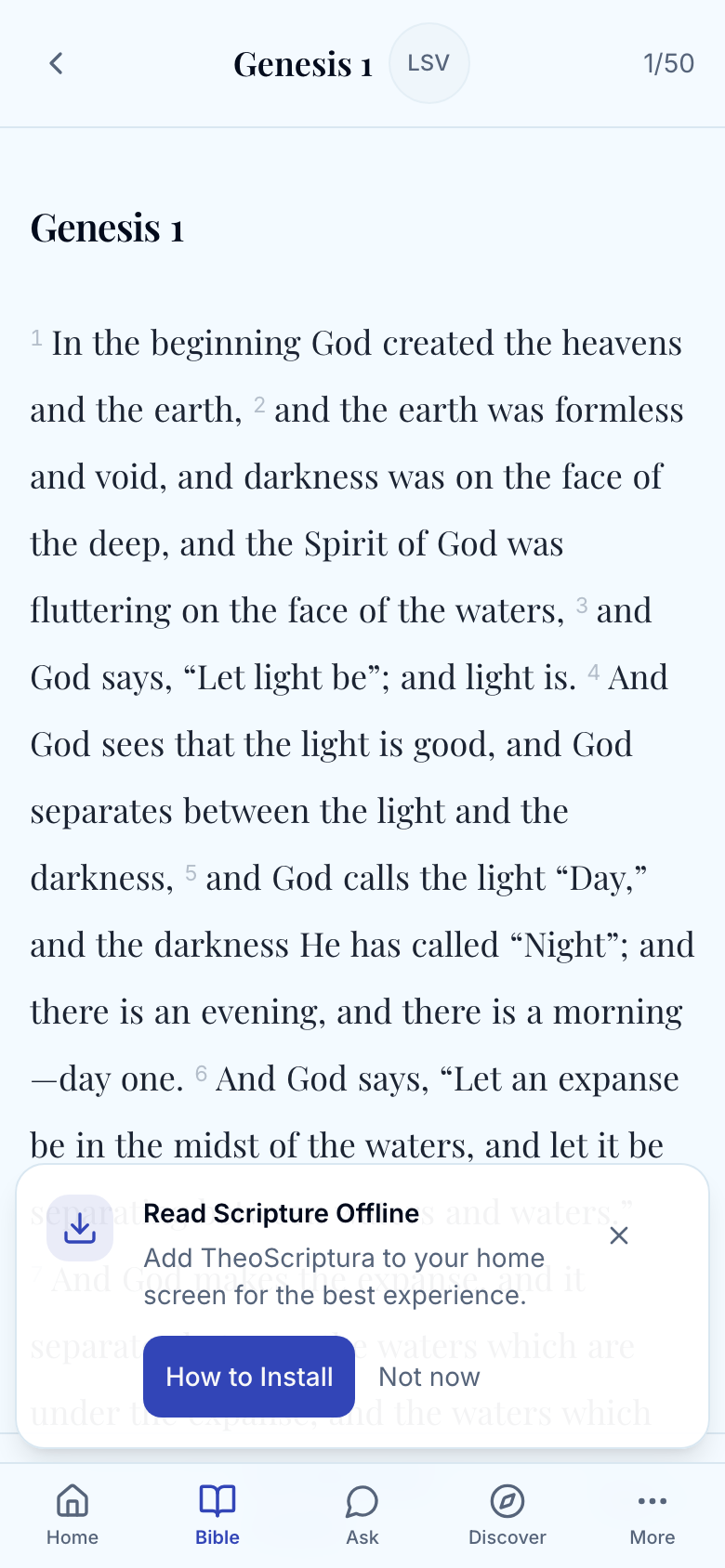Dismiss the Read Scripture Offline banner
The width and height of the screenshot is (725, 1568).
(619, 1235)
